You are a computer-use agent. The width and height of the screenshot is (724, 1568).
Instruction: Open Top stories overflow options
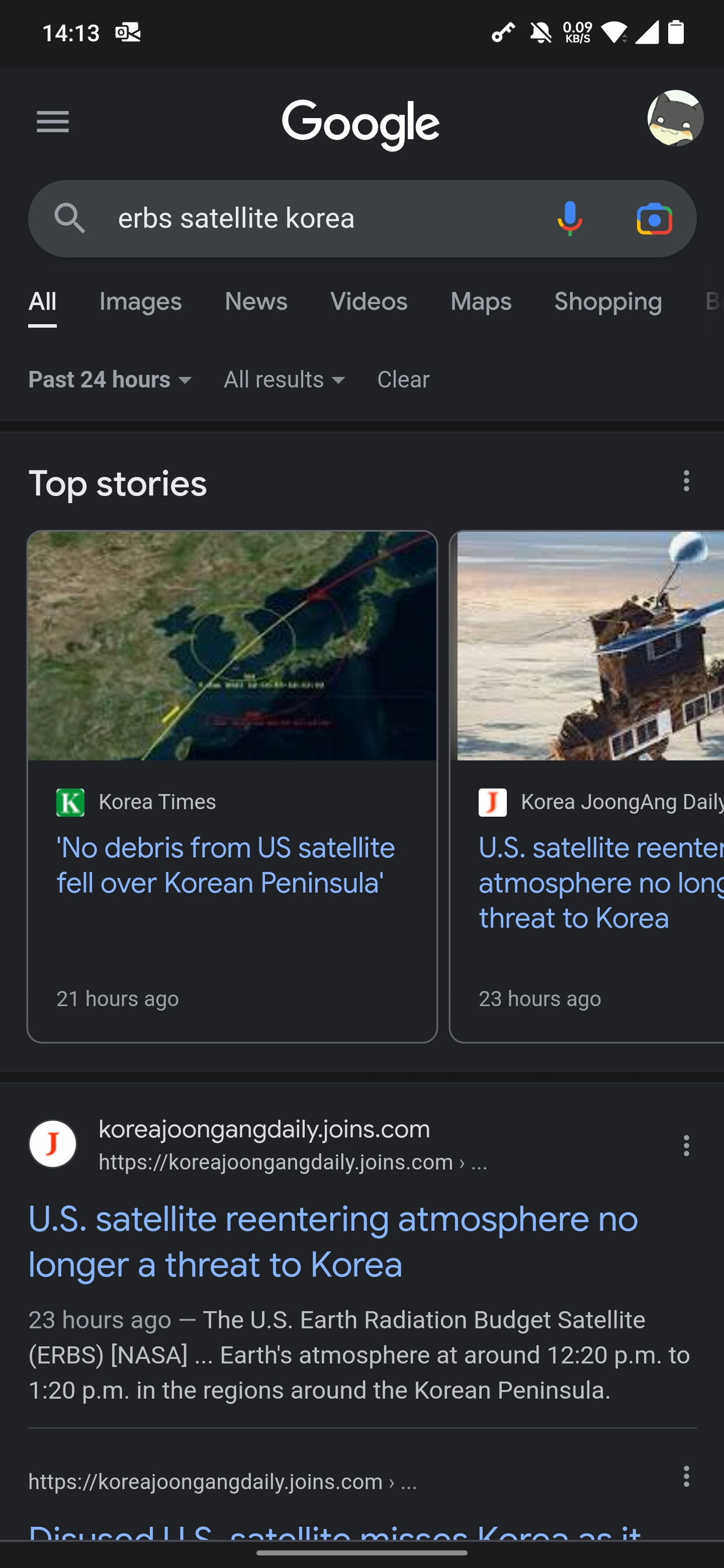pyautogui.click(x=686, y=481)
